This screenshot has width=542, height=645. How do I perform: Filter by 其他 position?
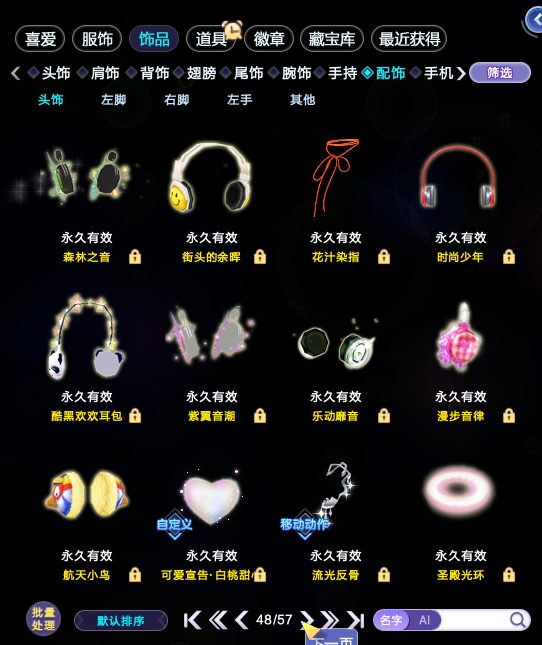point(302,100)
